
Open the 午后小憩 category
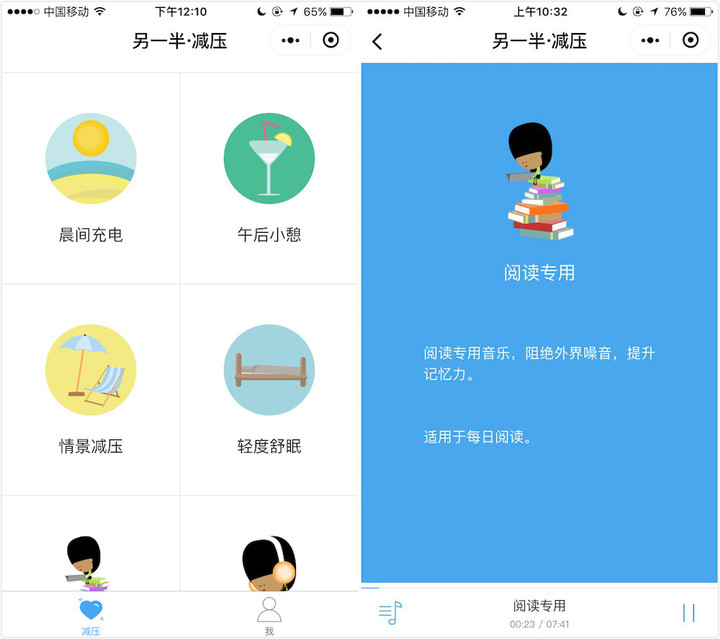[x=269, y=178]
